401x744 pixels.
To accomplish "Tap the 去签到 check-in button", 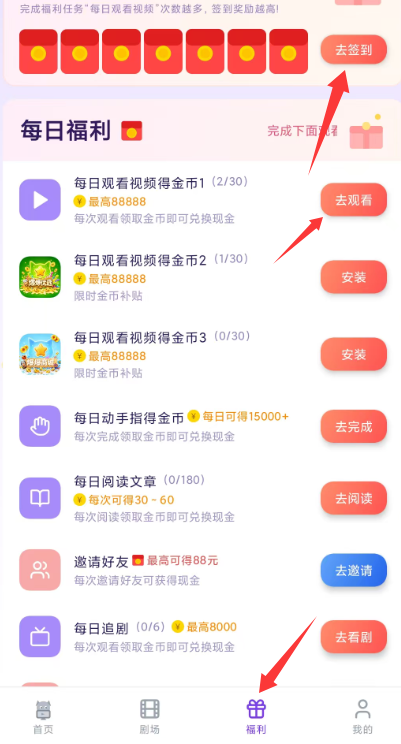I will click(x=354, y=49).
